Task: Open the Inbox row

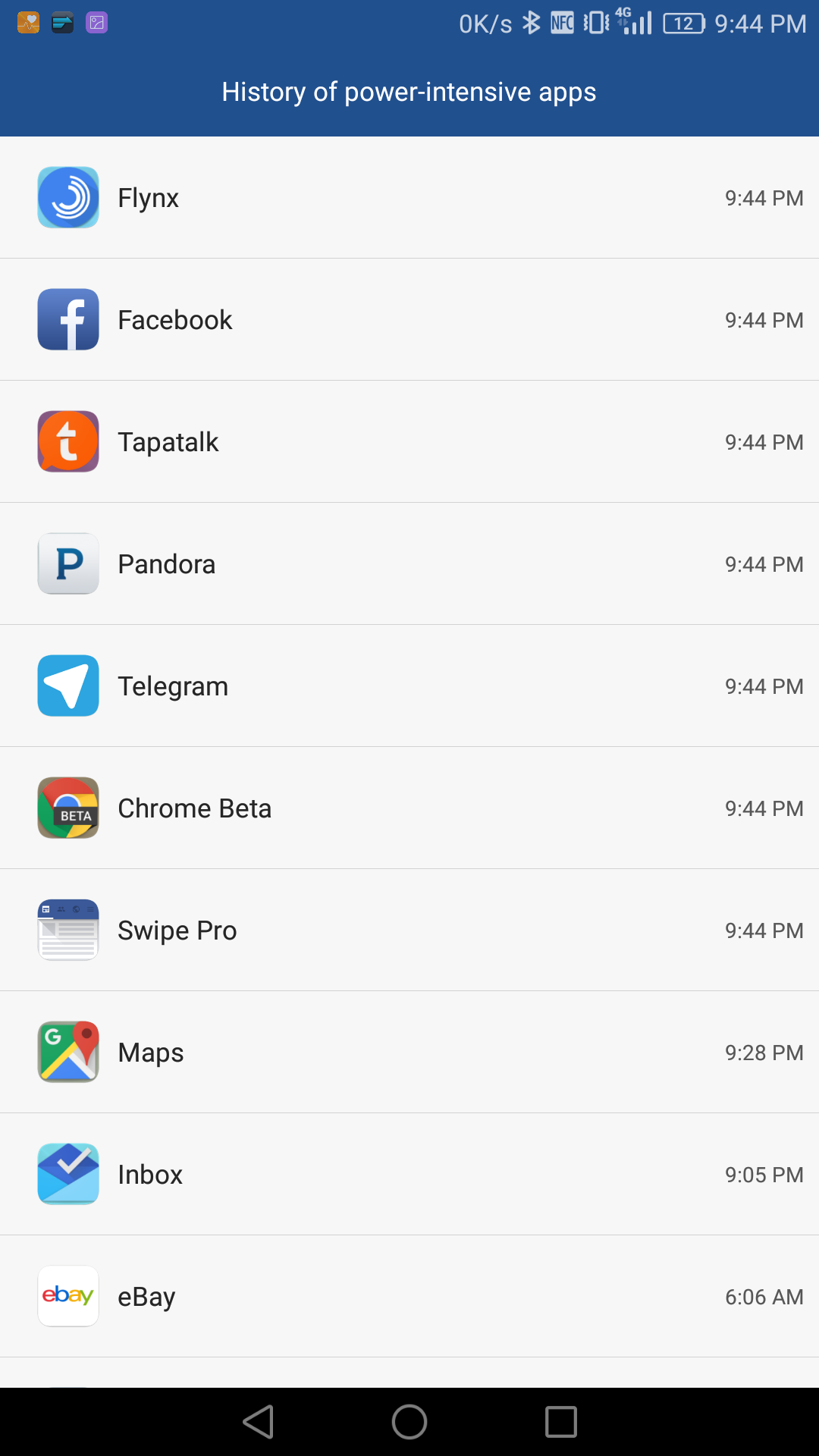Action: tap(409, 1175)
